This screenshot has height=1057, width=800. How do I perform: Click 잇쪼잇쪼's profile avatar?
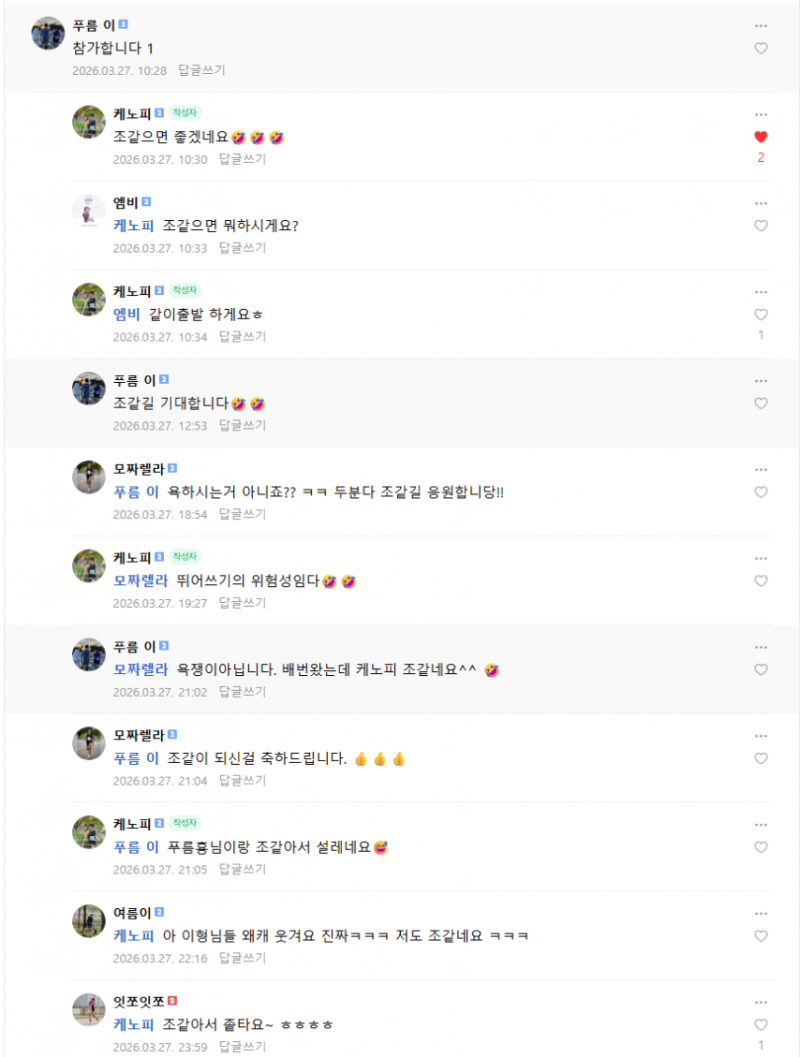[x=88, y=1010]
